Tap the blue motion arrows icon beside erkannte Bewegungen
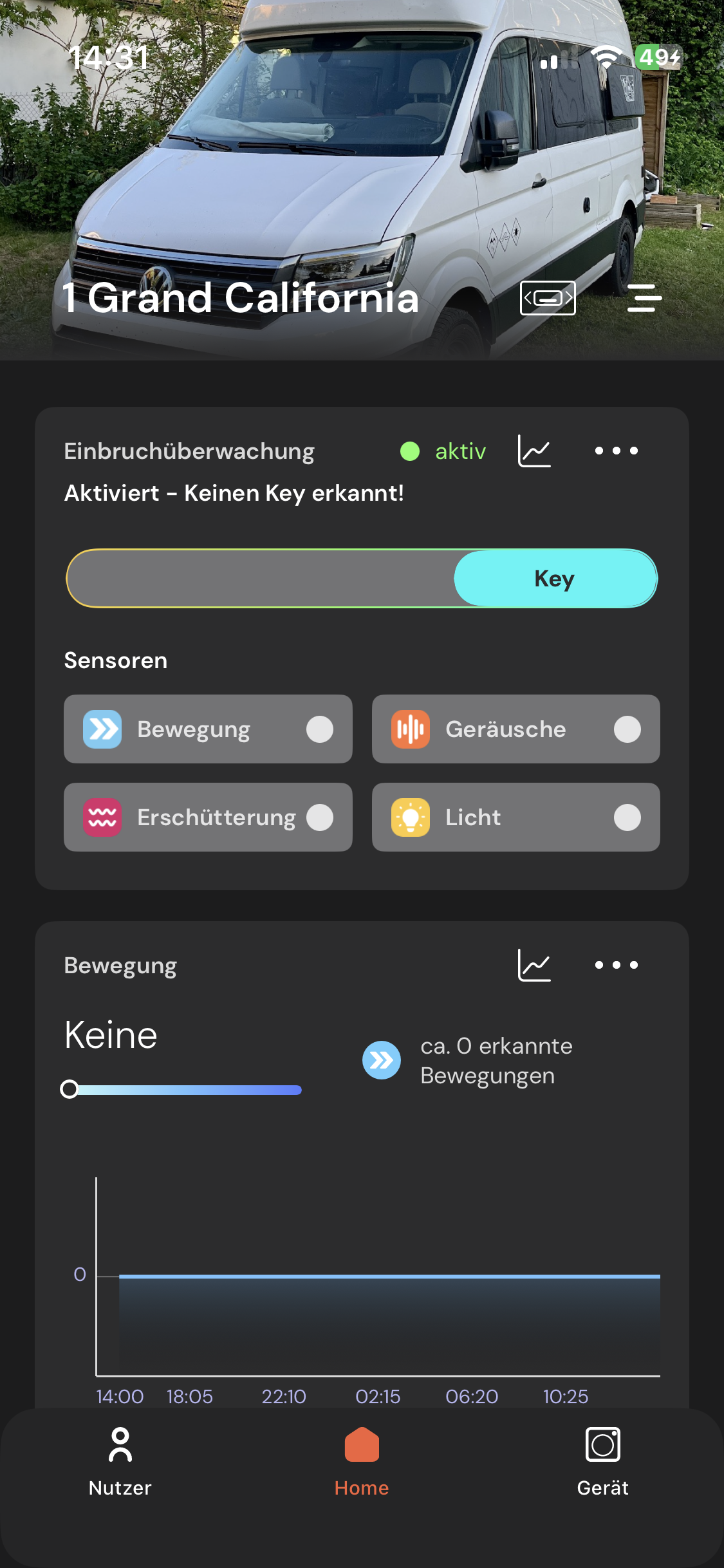The image size is (724, 1568). pos(380,1059)
